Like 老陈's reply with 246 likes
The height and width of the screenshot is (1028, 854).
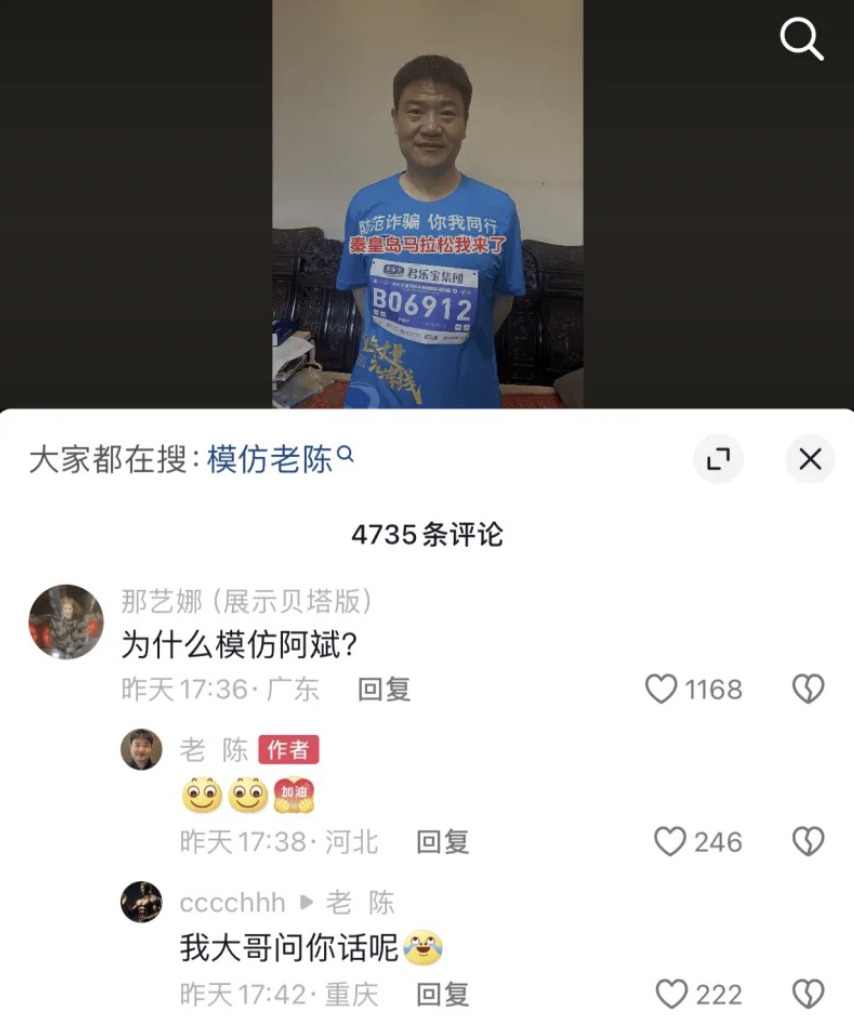(670, 842)
